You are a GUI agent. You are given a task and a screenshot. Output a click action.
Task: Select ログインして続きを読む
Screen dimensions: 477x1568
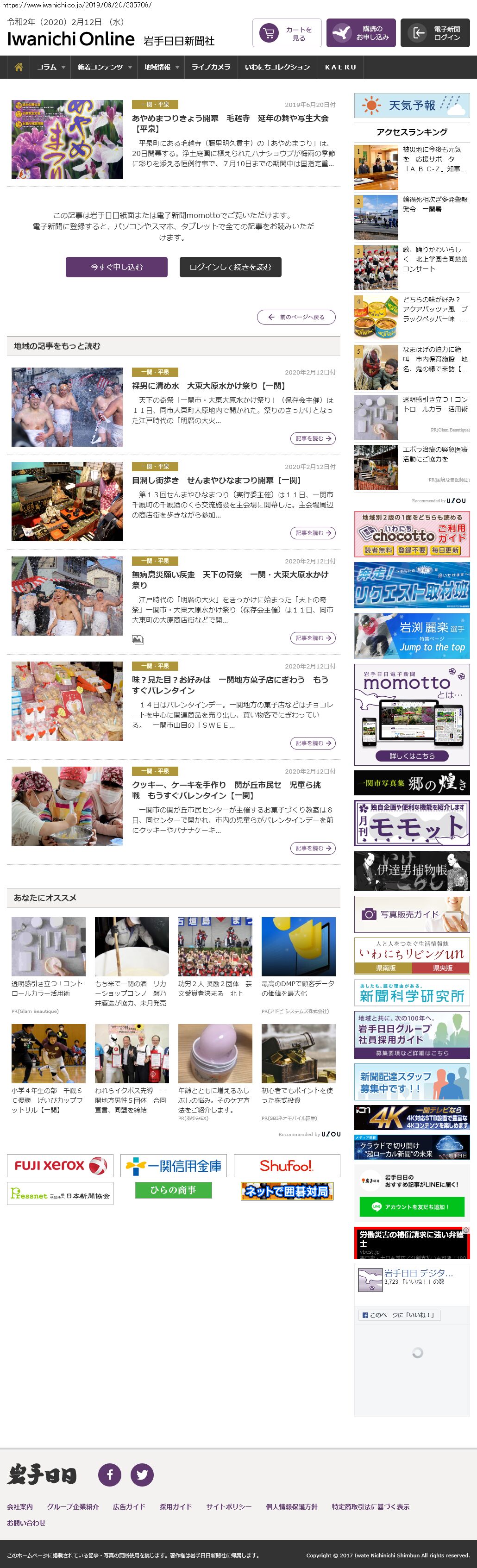click(230, 267)
